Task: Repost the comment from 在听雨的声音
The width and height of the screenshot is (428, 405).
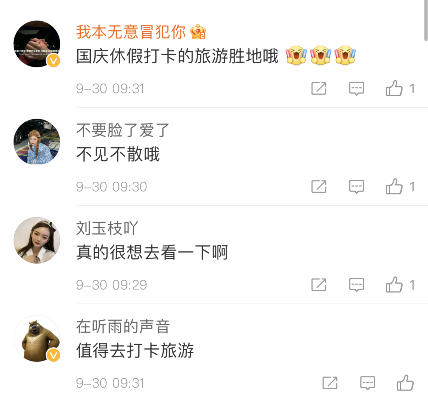Action: coord(330,383)
